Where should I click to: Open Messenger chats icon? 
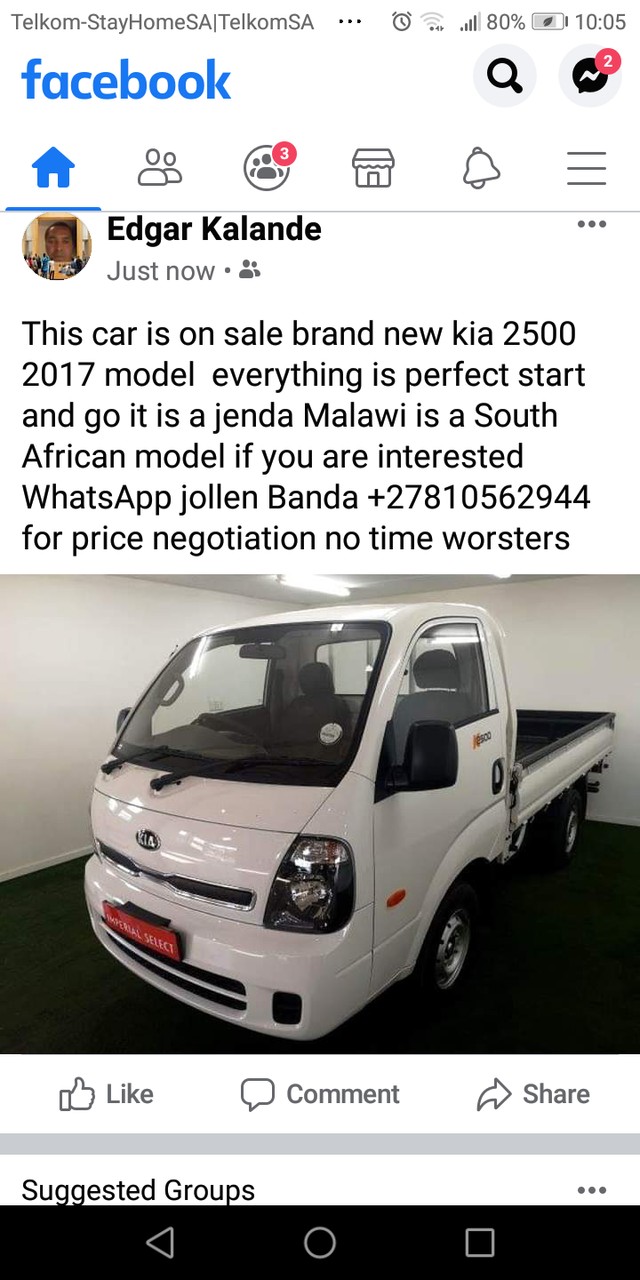click(590, 76)
